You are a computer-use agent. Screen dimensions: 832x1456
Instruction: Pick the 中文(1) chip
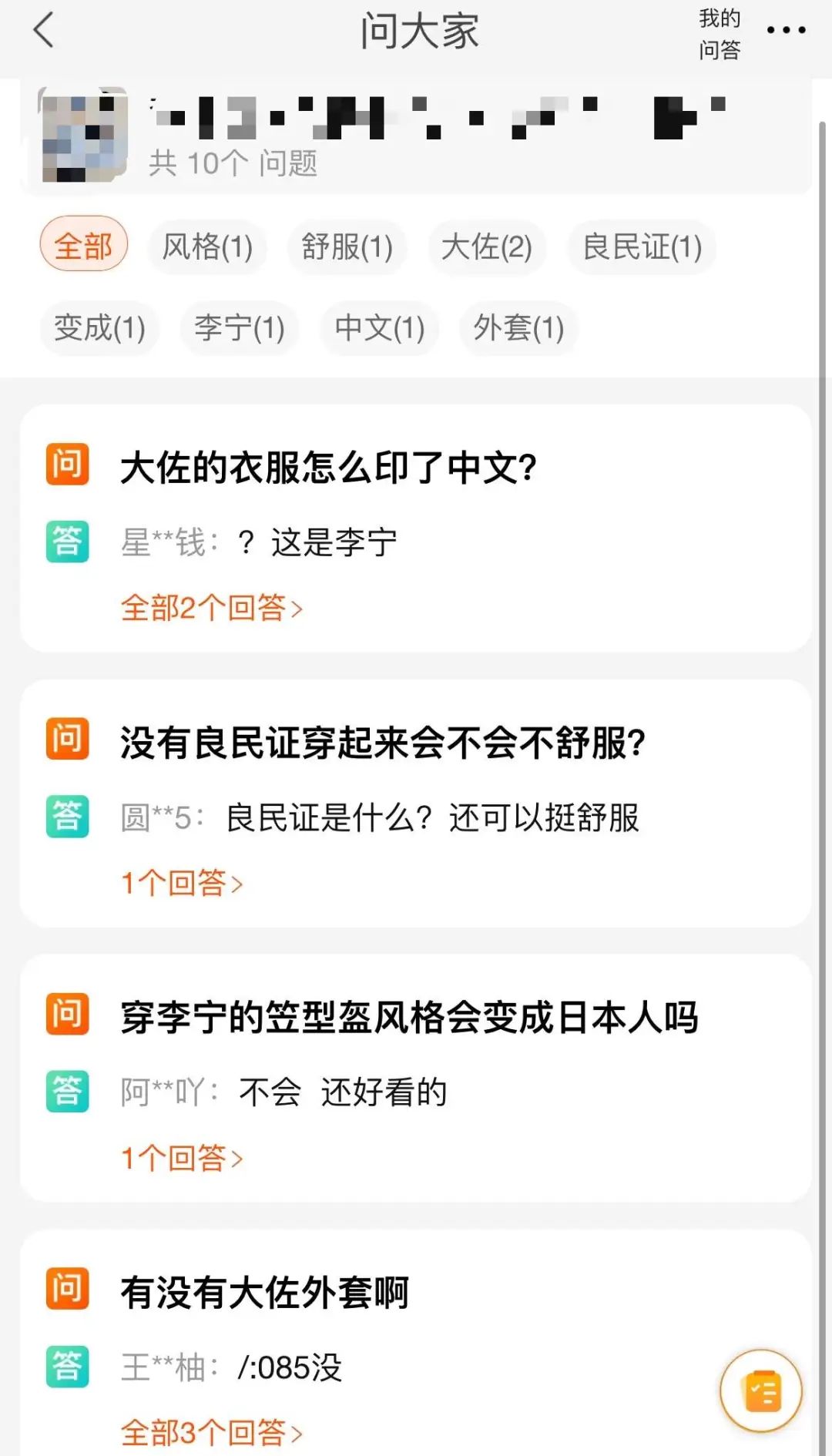point(379,328)
